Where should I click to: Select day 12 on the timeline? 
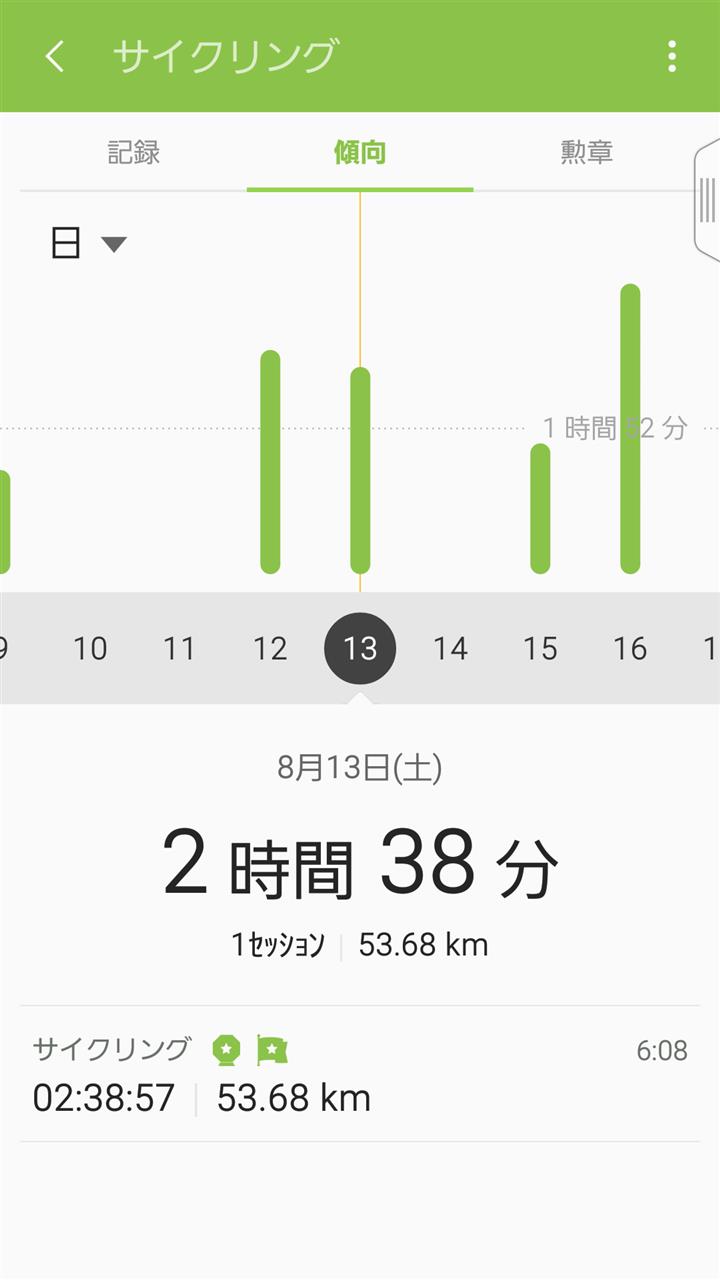coord(270,649)
